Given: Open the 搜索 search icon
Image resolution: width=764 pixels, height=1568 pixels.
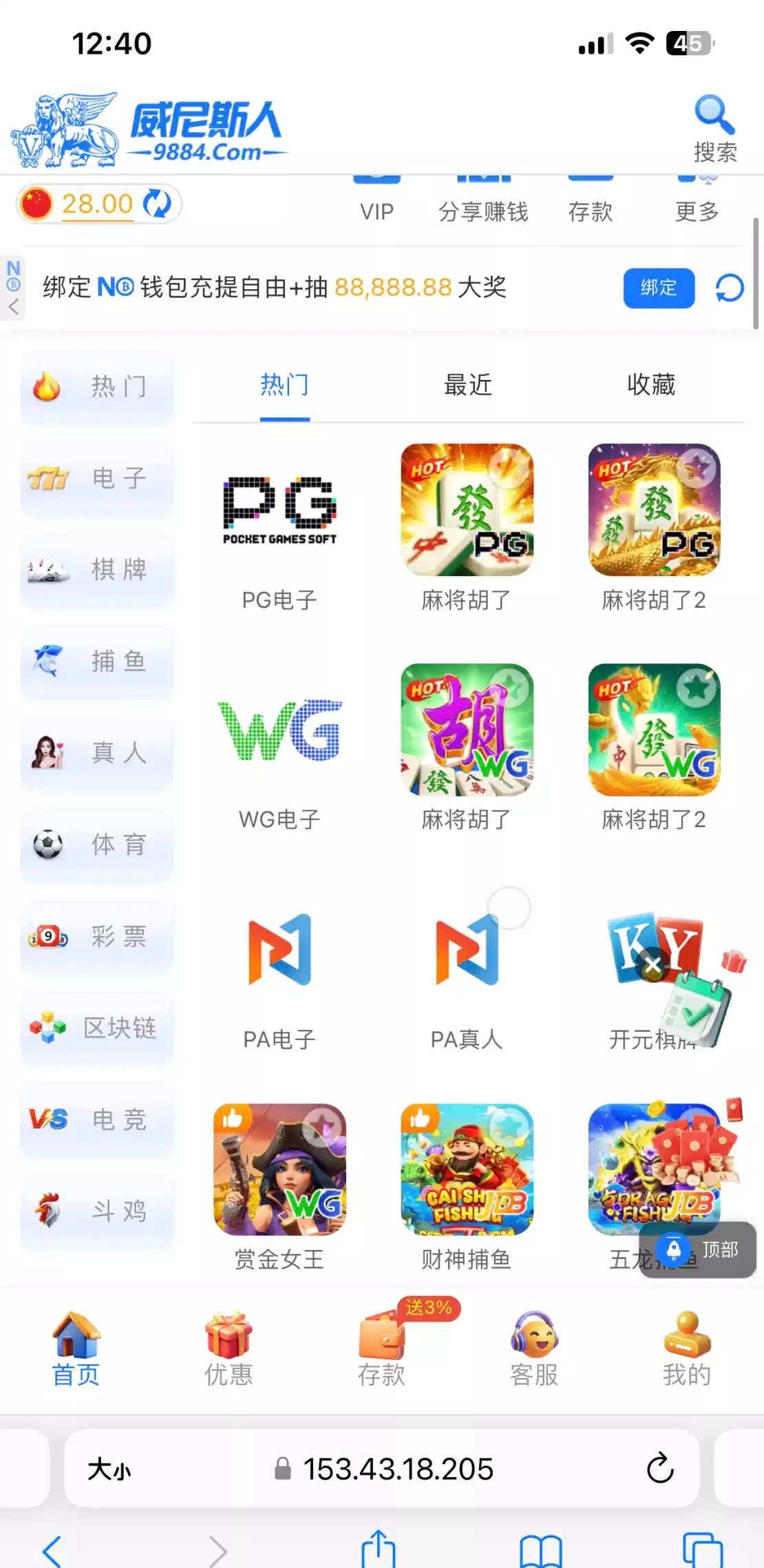Looking at the screenshot, I should (714, 129).
